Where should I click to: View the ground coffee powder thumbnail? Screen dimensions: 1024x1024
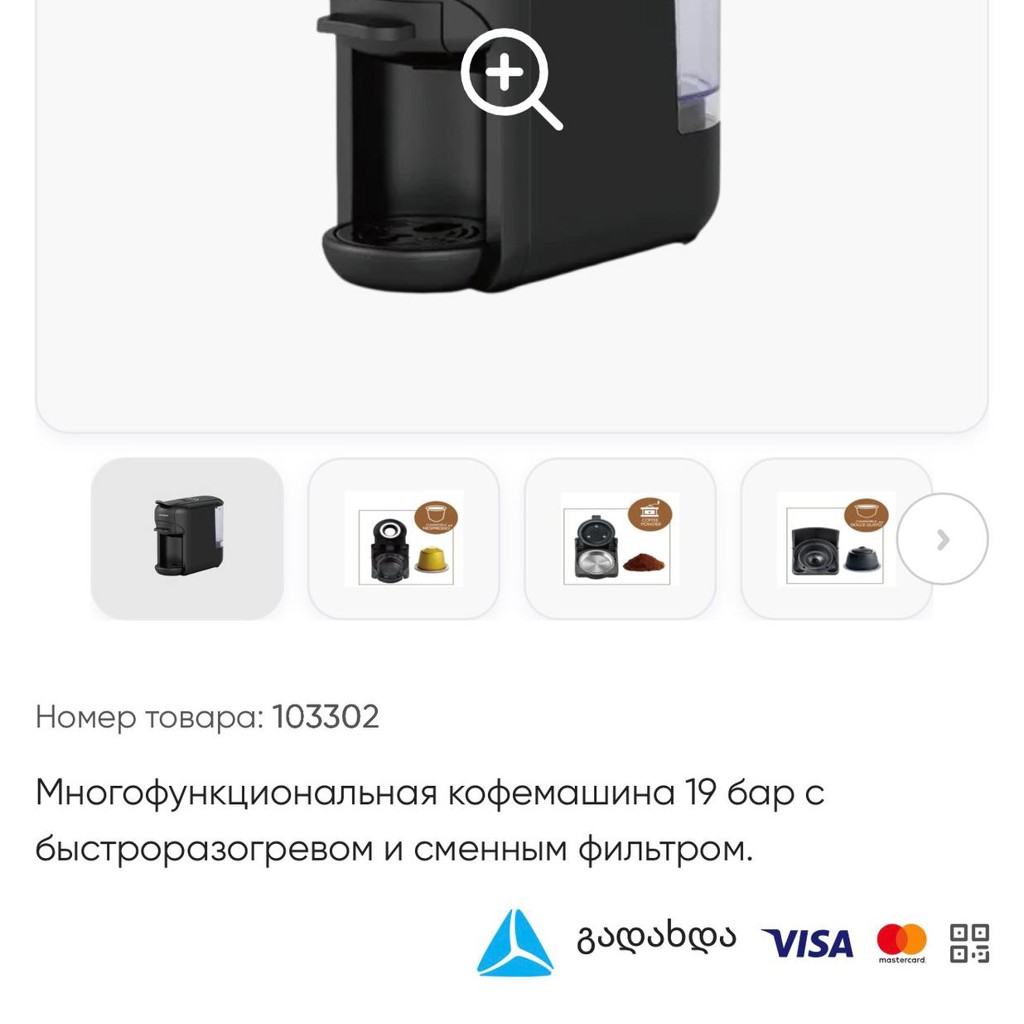pyautogui.click(x=620, y=538)
